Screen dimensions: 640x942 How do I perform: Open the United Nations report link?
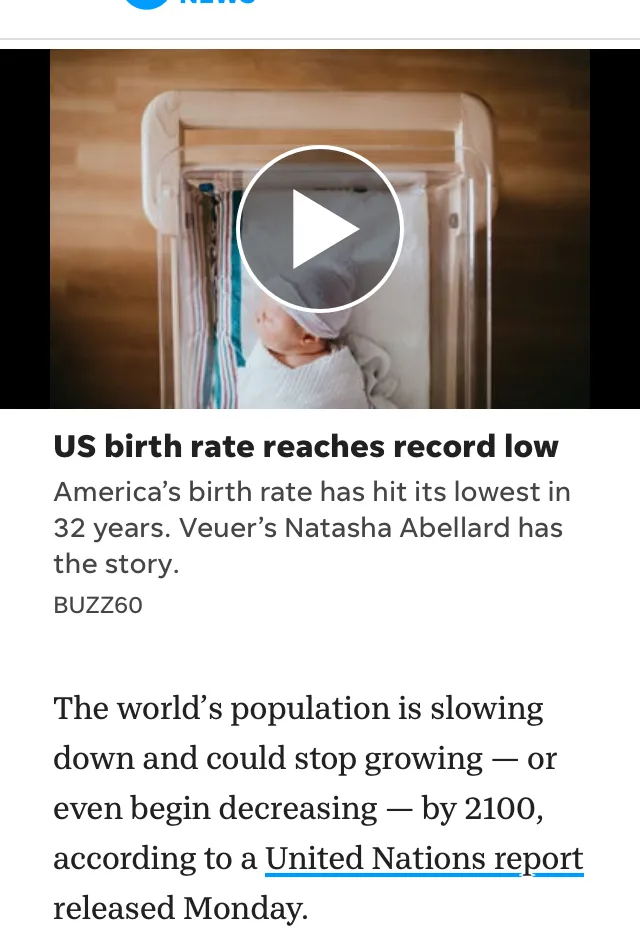click(x=423, y=859)
